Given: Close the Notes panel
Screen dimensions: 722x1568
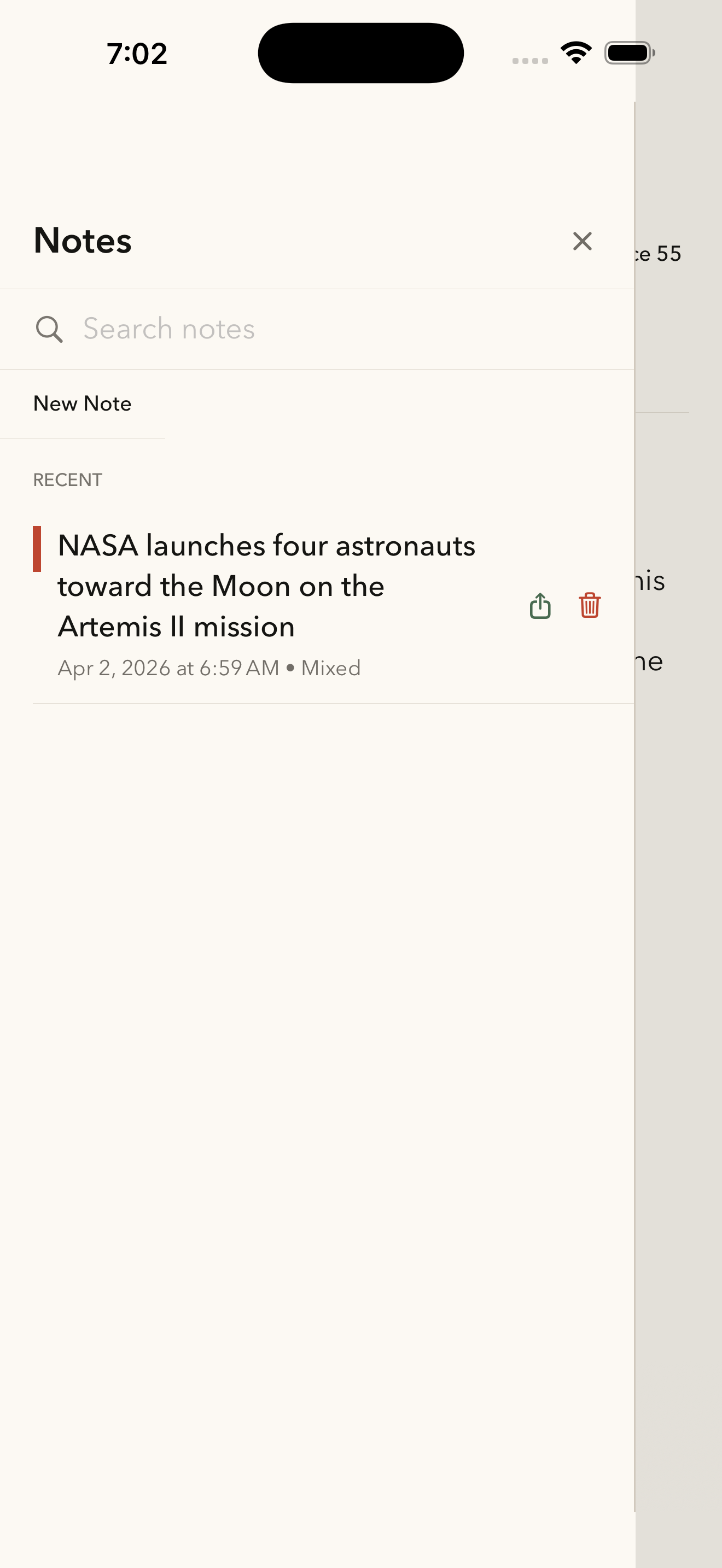Looking at the screenshot, I should pyautogui.click(x=582, y=241).
